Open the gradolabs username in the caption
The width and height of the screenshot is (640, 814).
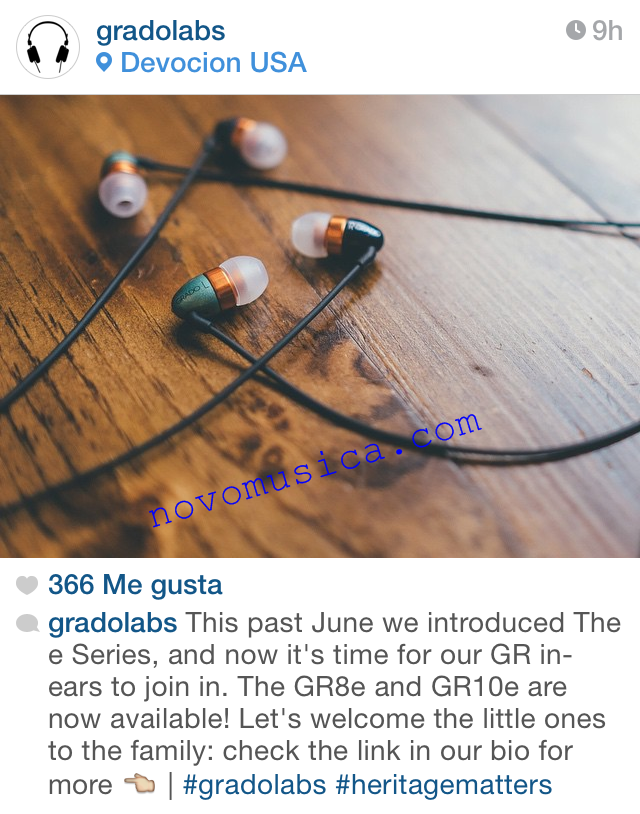(113, 624)
